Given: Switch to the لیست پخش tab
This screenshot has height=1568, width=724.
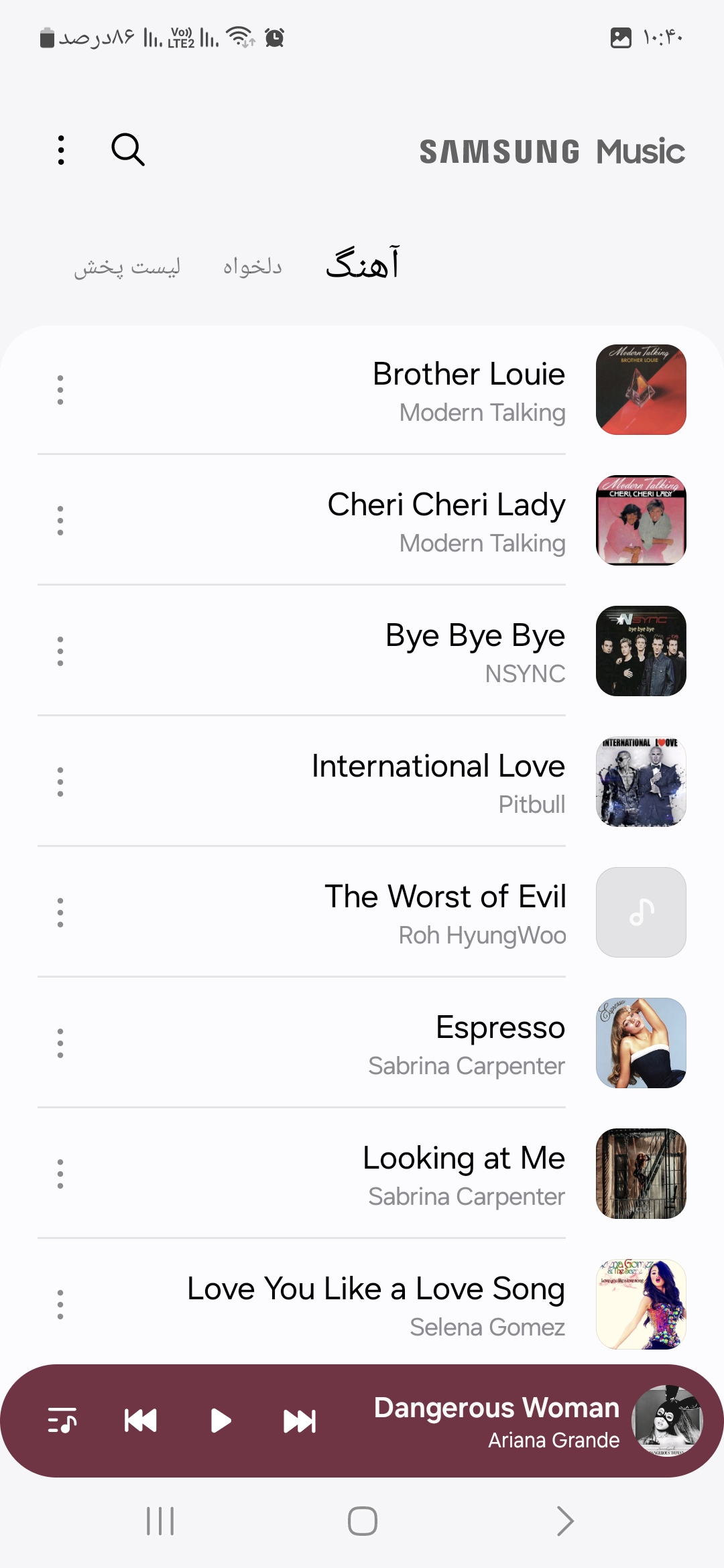Looking at the screenshot, I should coord(127,267).
